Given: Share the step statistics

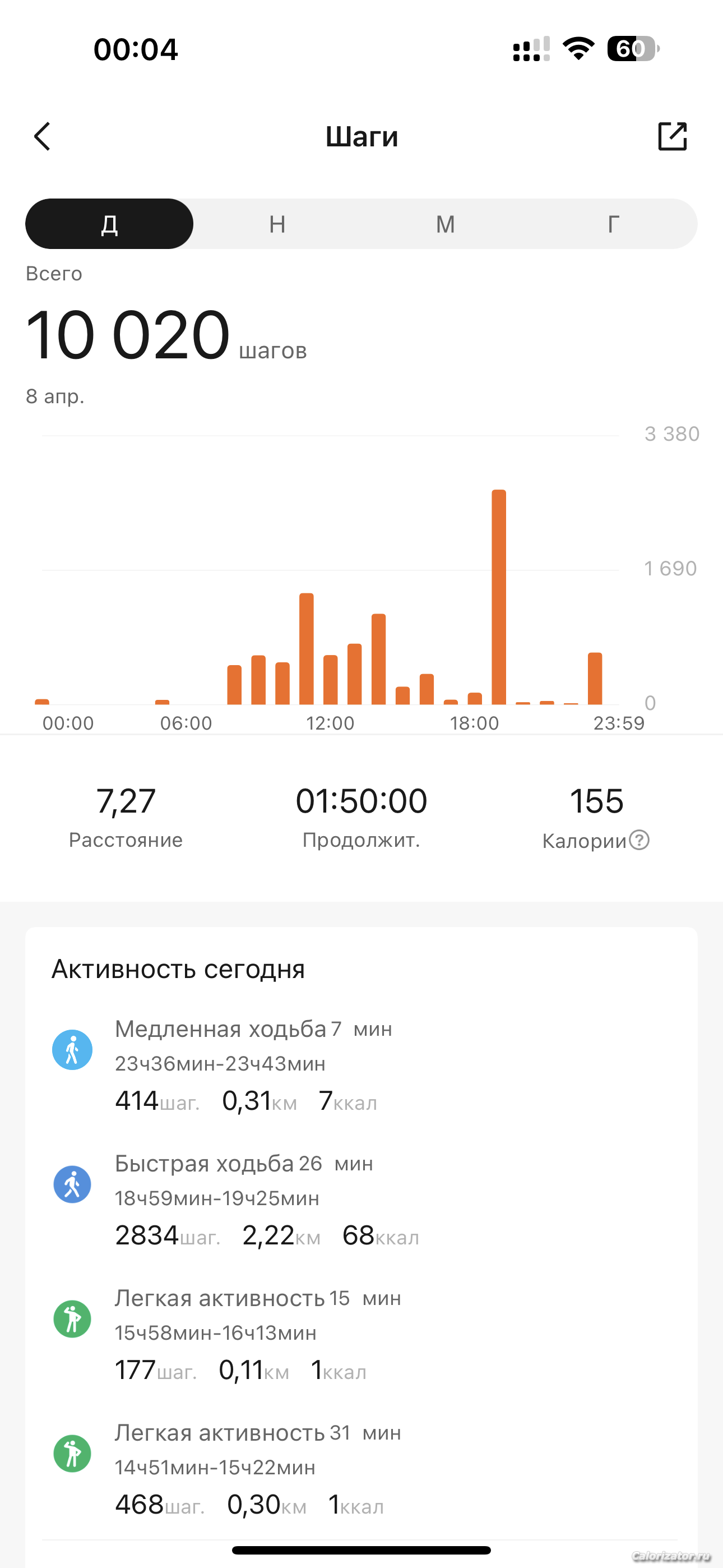Looking at the screenshot, I should (x=673, y=136).
